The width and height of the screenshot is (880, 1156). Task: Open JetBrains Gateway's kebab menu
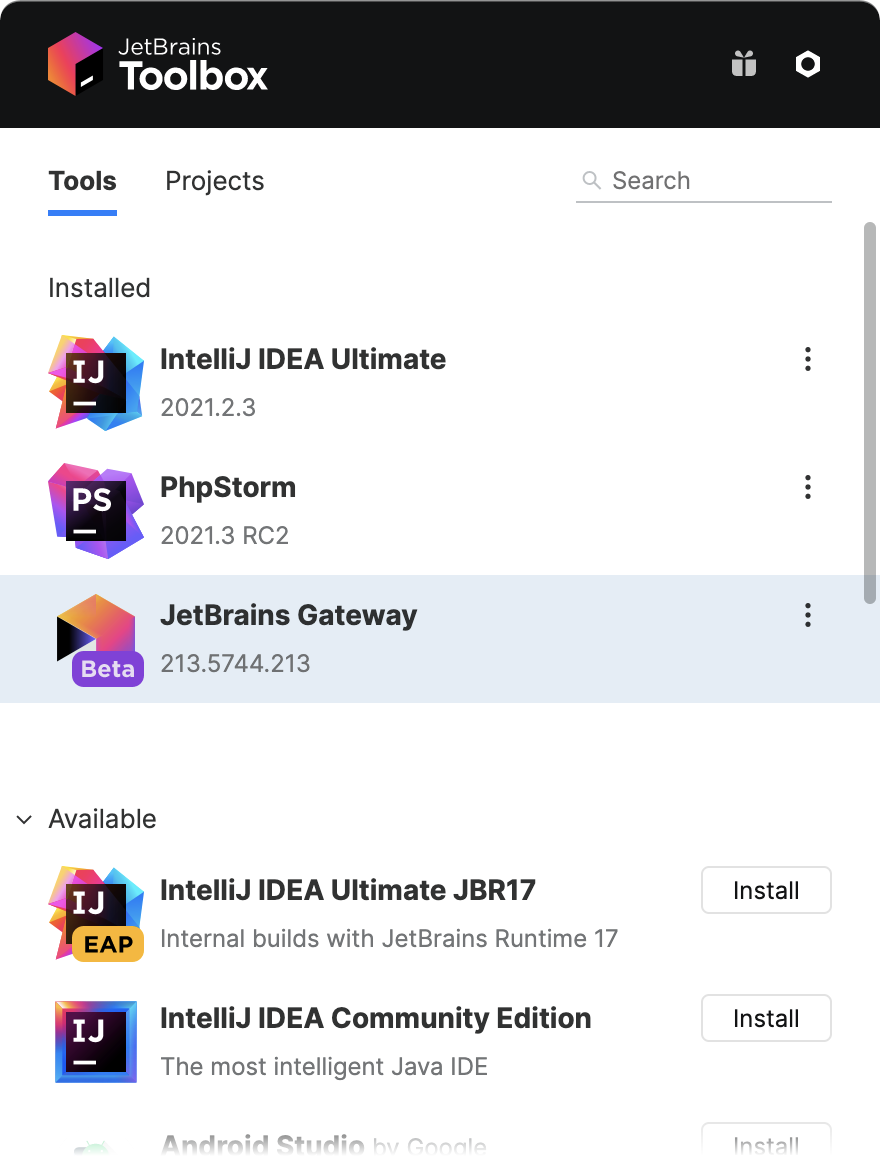pos(807,615)
